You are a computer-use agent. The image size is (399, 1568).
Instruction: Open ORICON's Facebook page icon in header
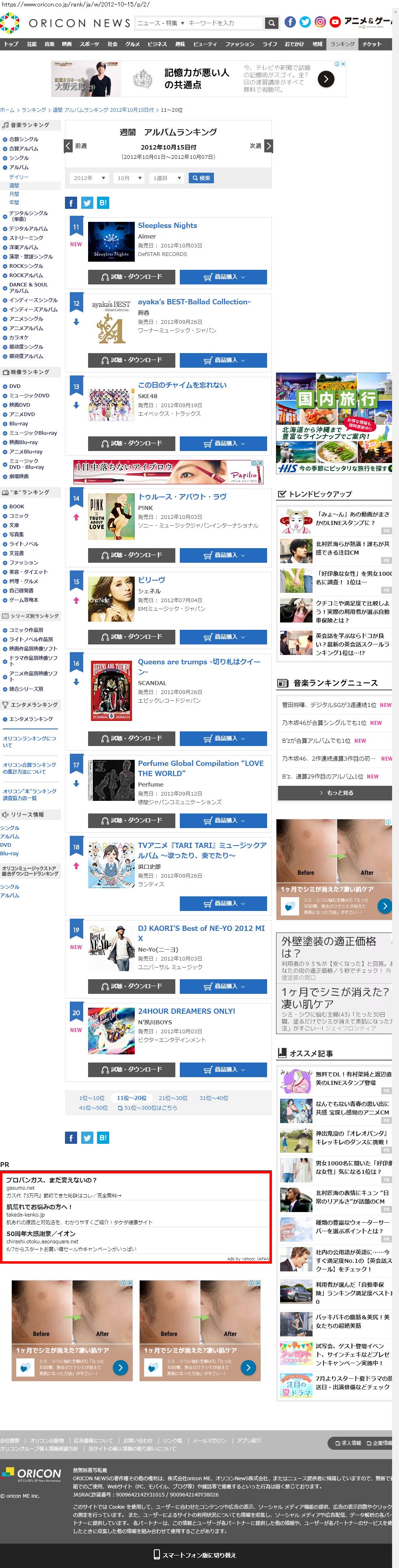coord(290,22)
